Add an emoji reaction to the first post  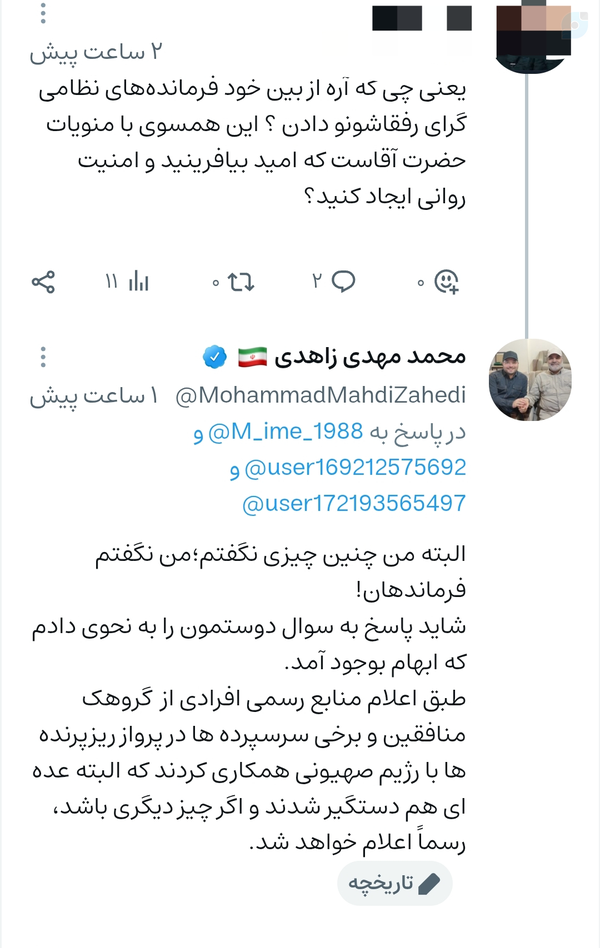point(446,281)
